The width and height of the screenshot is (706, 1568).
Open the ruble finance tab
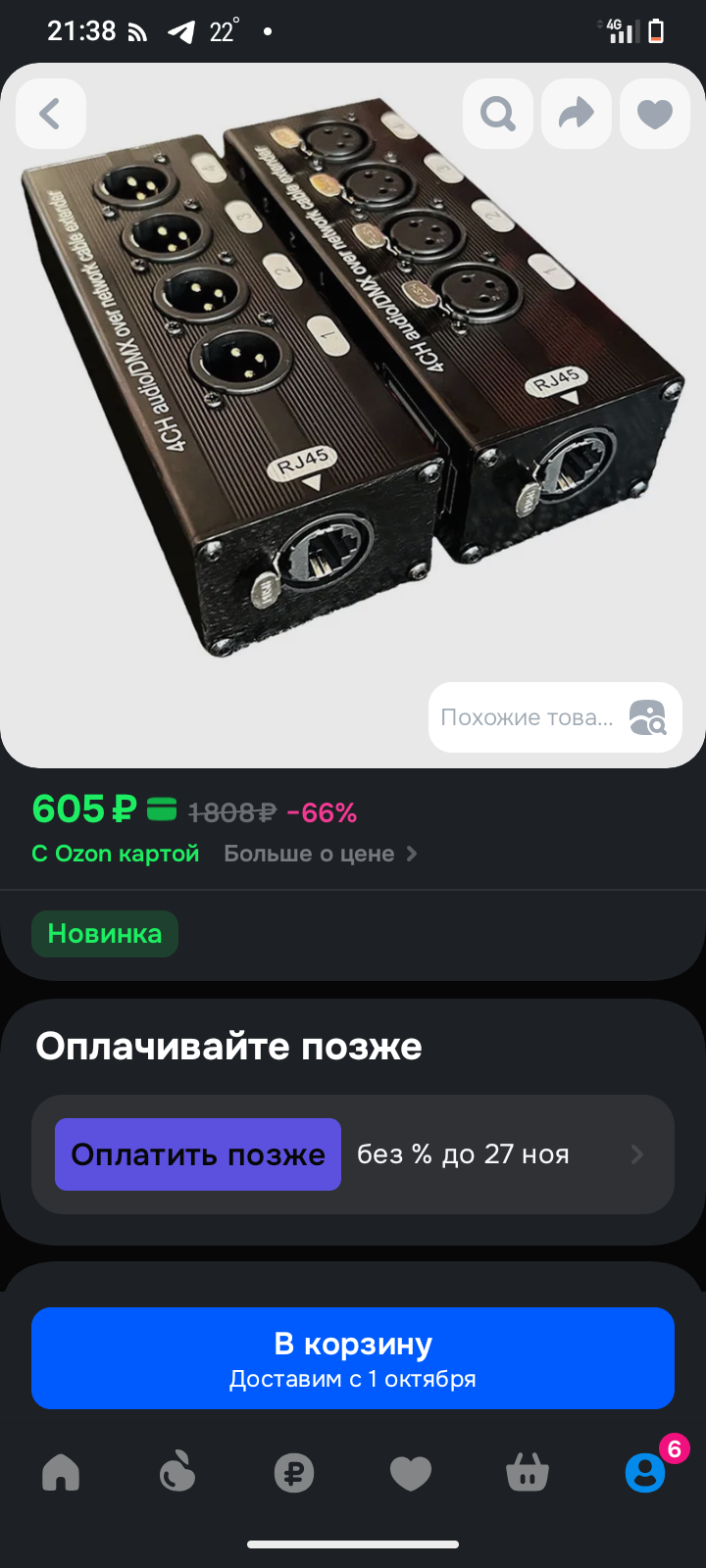coord(294,1472)
